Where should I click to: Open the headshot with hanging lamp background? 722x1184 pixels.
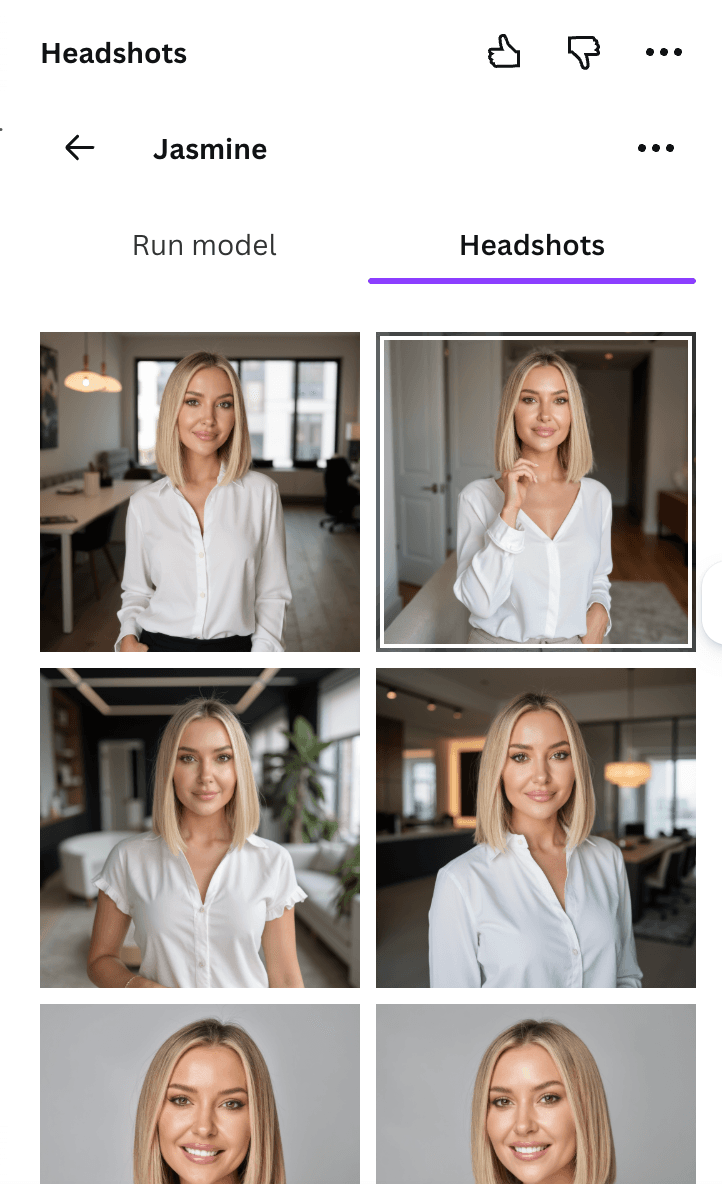[x=536, y=828]
